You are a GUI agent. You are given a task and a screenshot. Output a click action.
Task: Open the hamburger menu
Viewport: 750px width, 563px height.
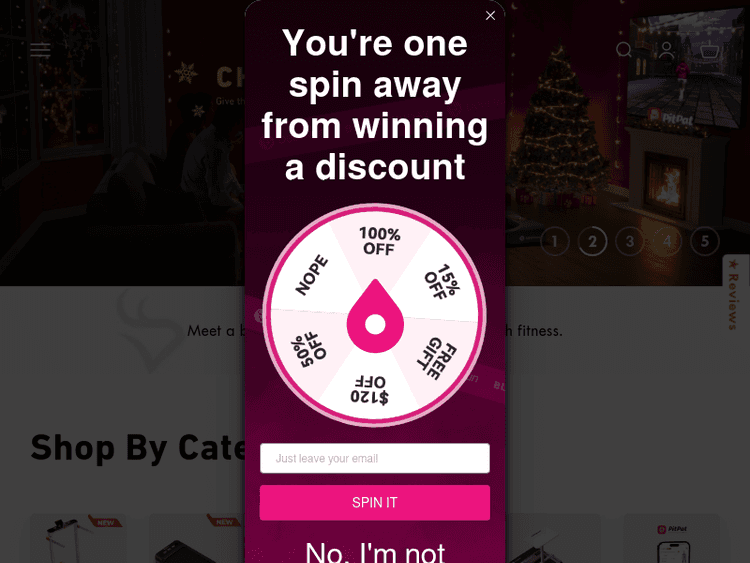pos(40,50)
